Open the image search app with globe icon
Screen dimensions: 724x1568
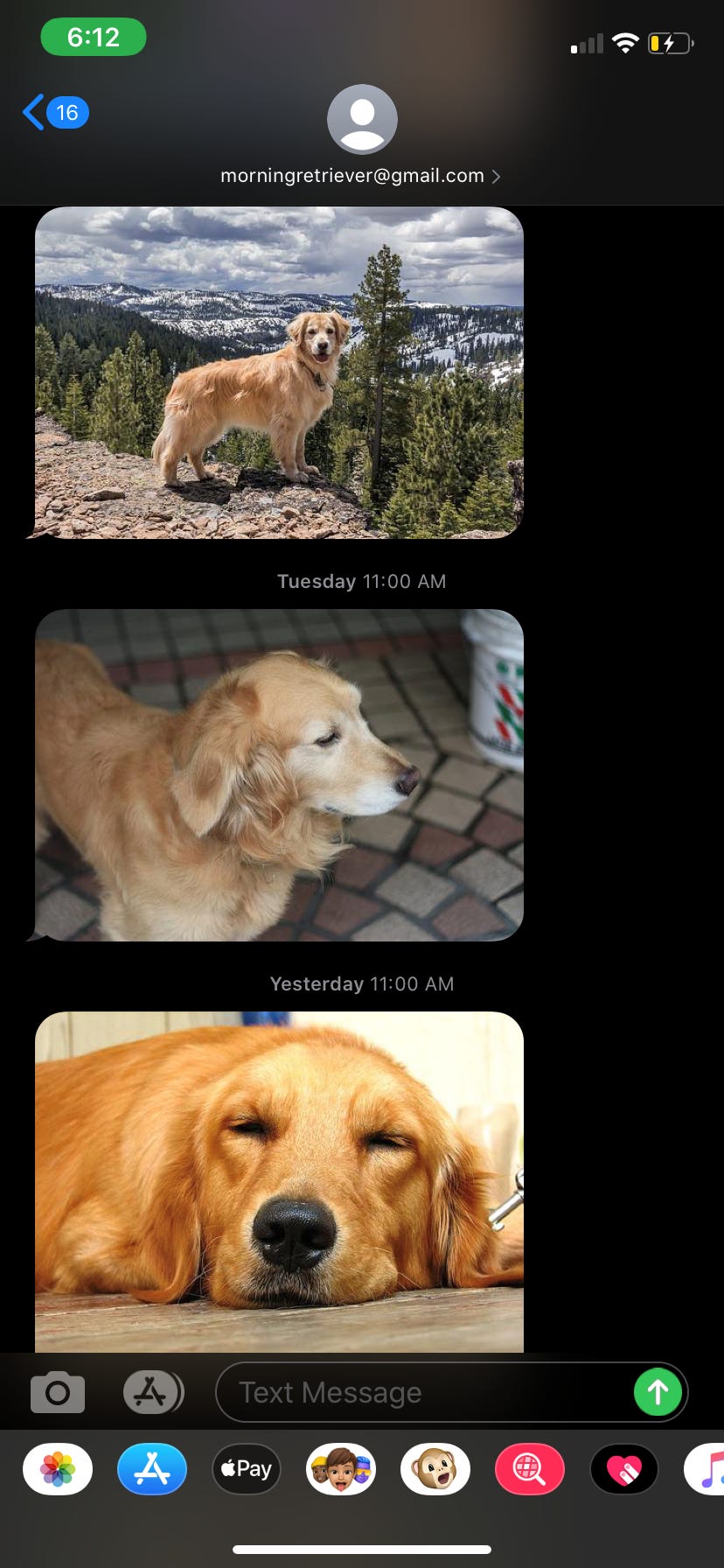tap(529, 1469)
